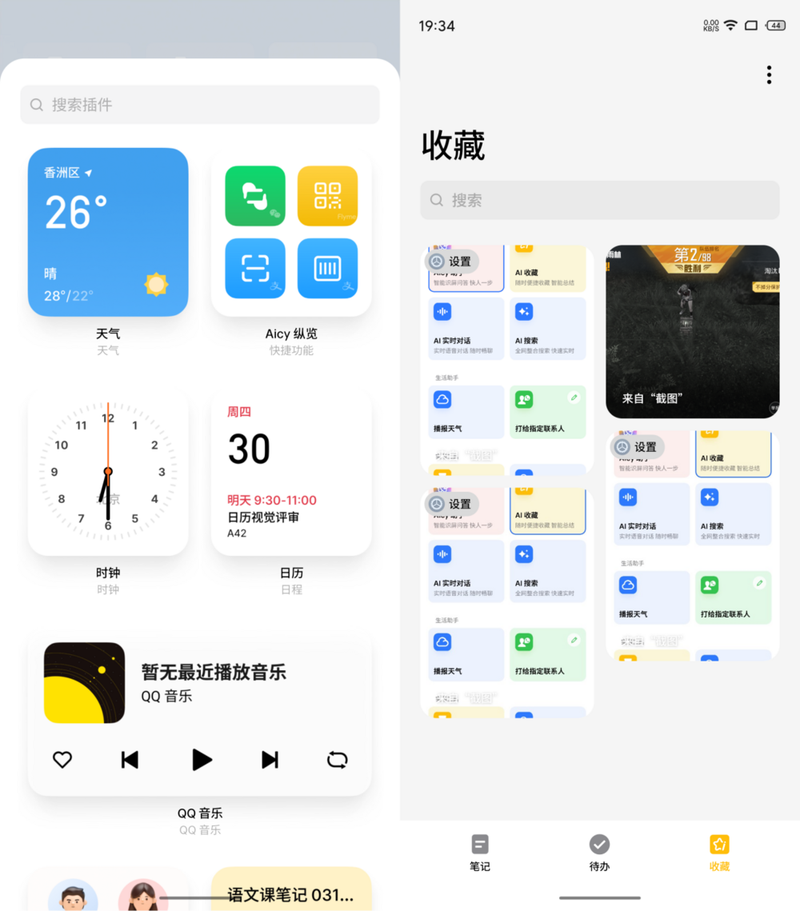This screenshot has width=800, height=911.
Task: Play music in the QQ 音乐 widget
Action: click(201, 760)
